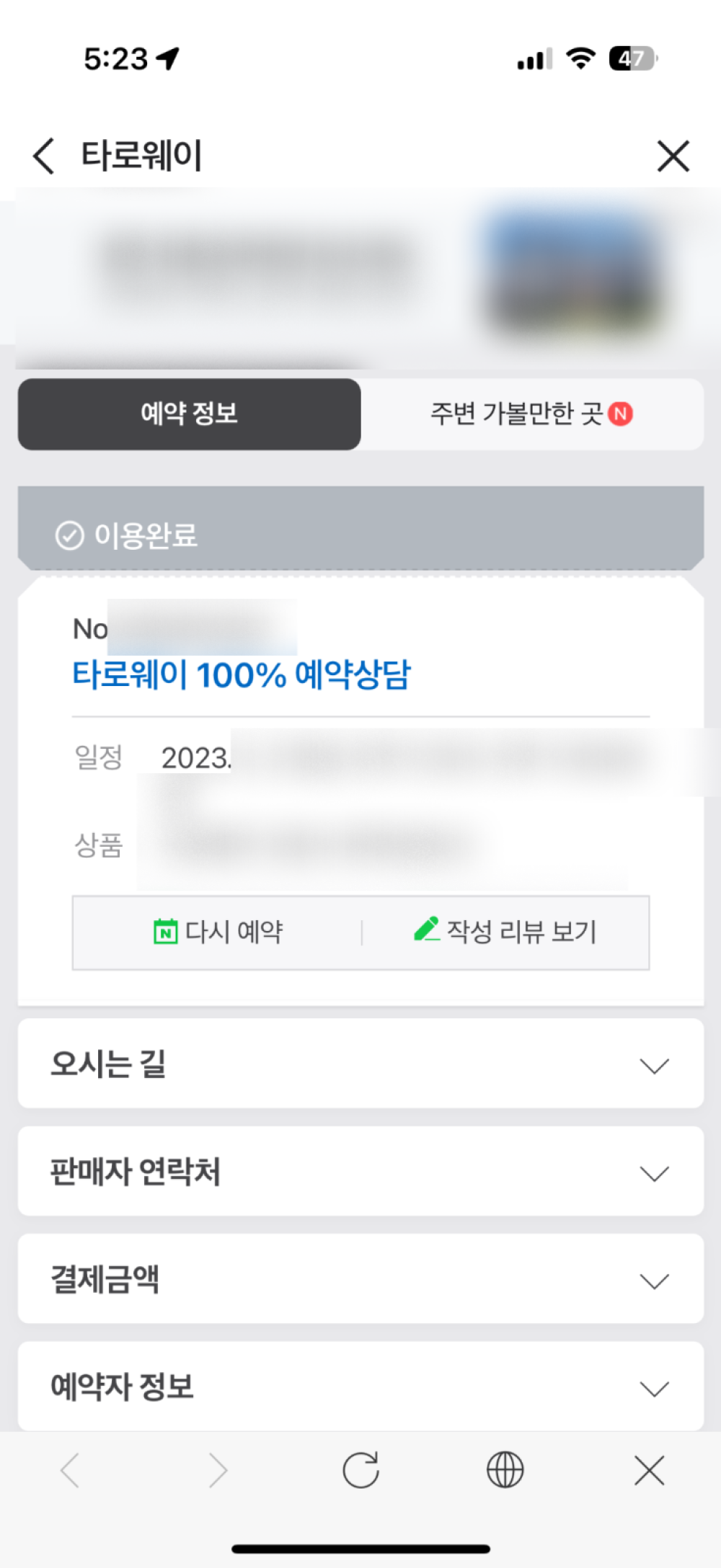721x1568 pixels.
Task: Expand the 판매자 연락처 section
Action: (x=360, y=1172)
